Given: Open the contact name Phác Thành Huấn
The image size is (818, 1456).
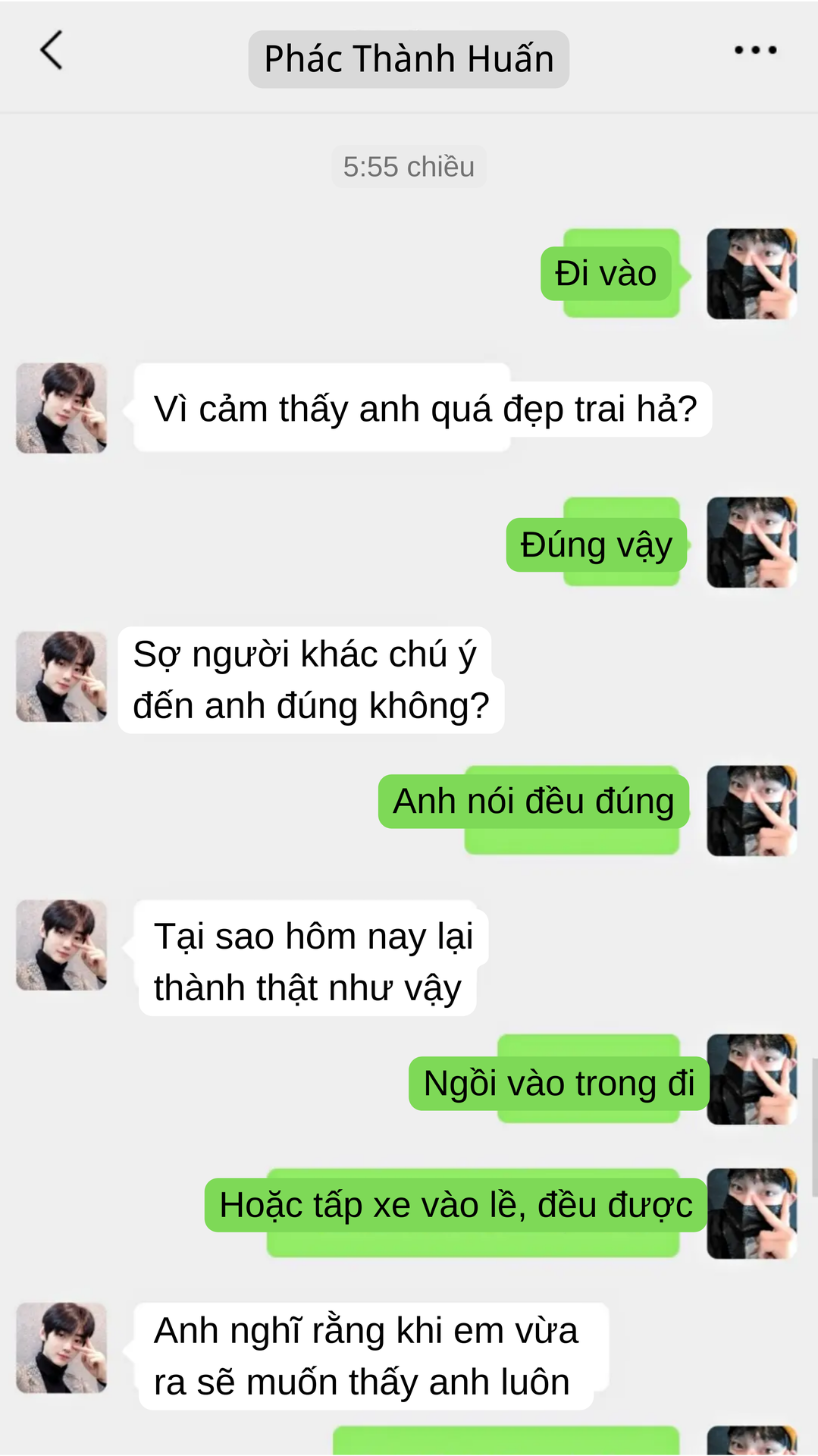Looking at the screenshot, I should click(409, 59).
